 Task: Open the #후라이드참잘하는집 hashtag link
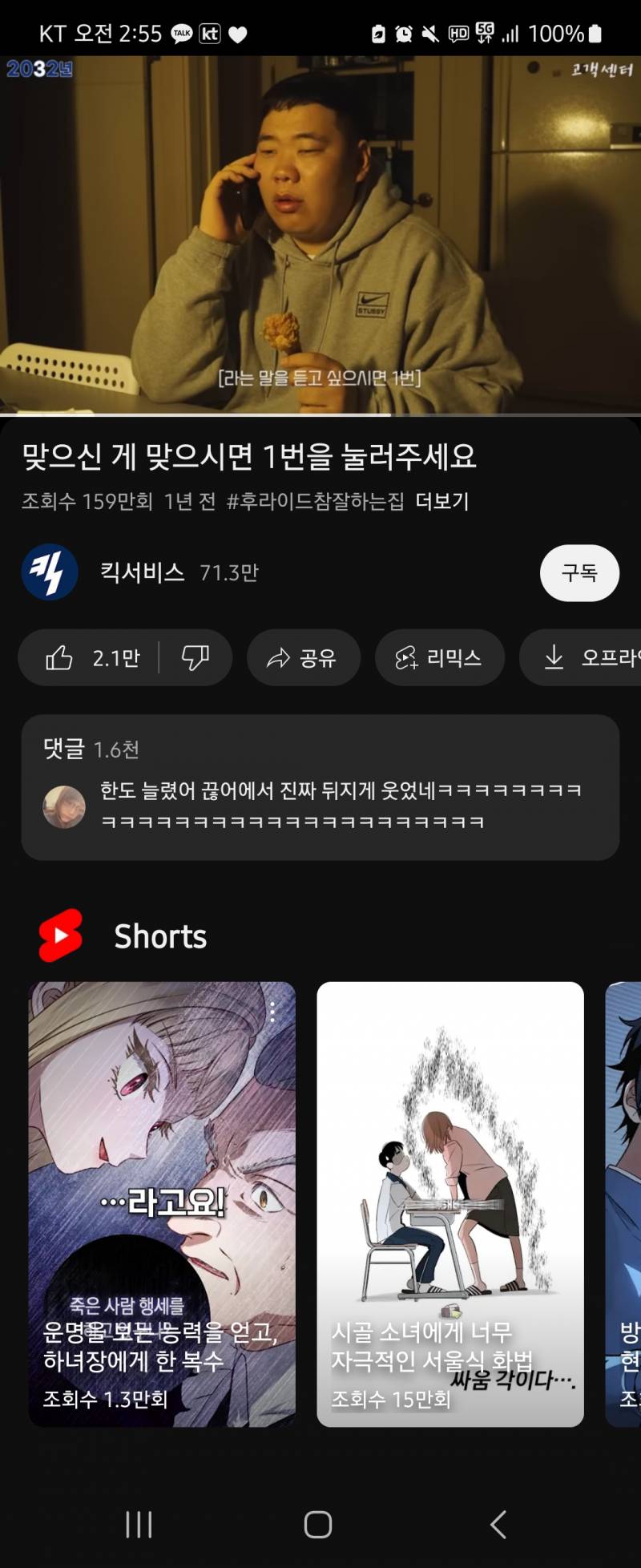tap(316, 499)
